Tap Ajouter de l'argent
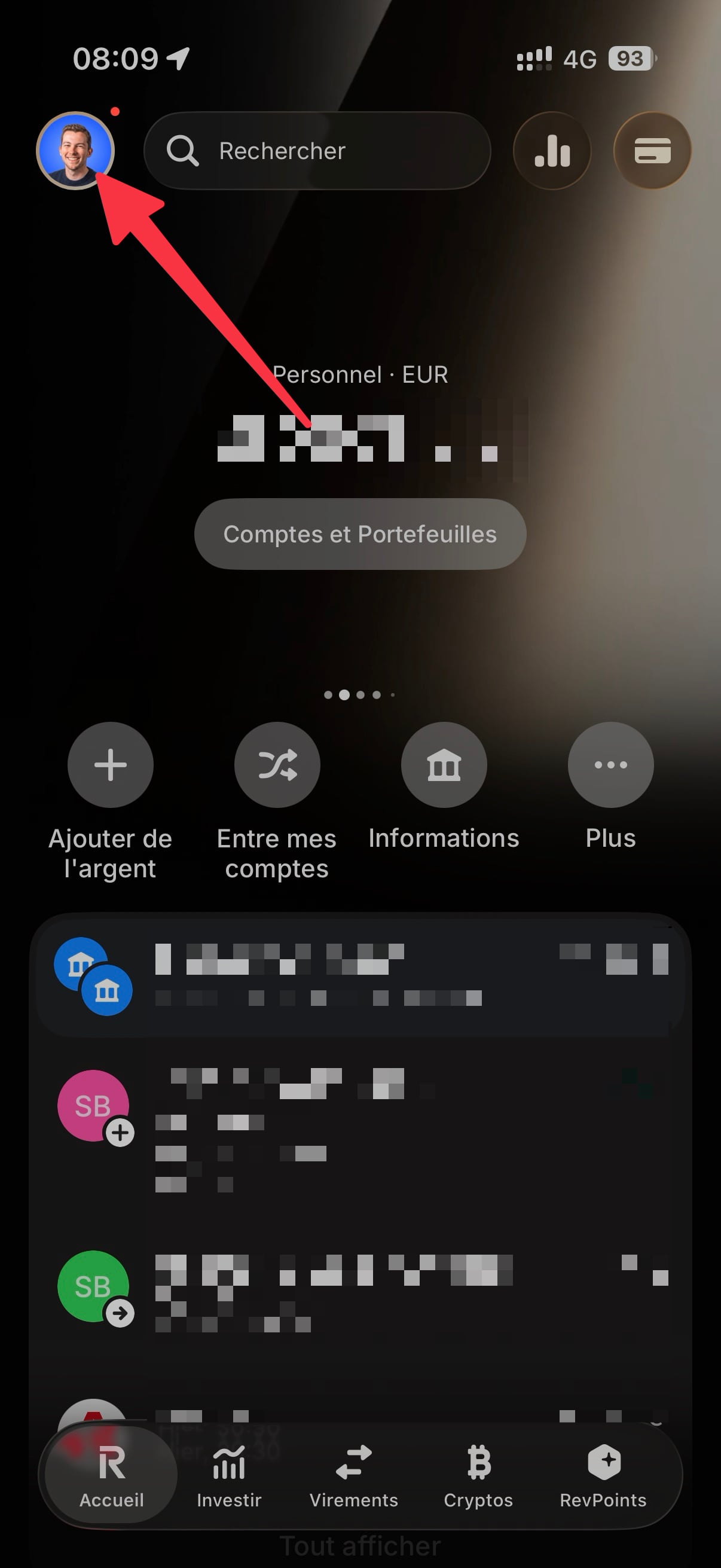The height and width of the screenshot is (1568, 721). point(110,765)
